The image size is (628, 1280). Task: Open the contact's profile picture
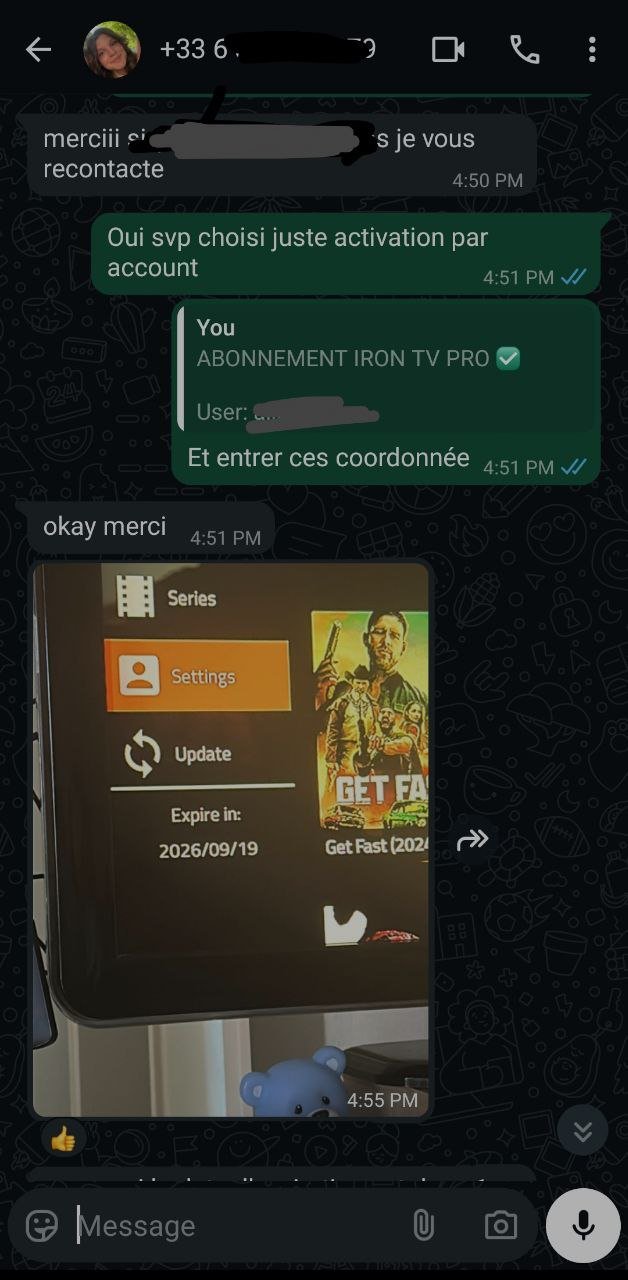click(x=112, y=49)
